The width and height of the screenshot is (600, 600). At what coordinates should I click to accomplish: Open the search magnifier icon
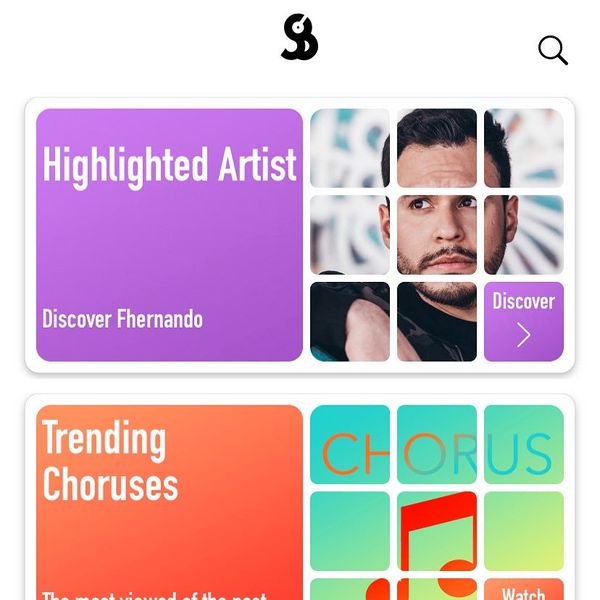click(x=553, y=50)
